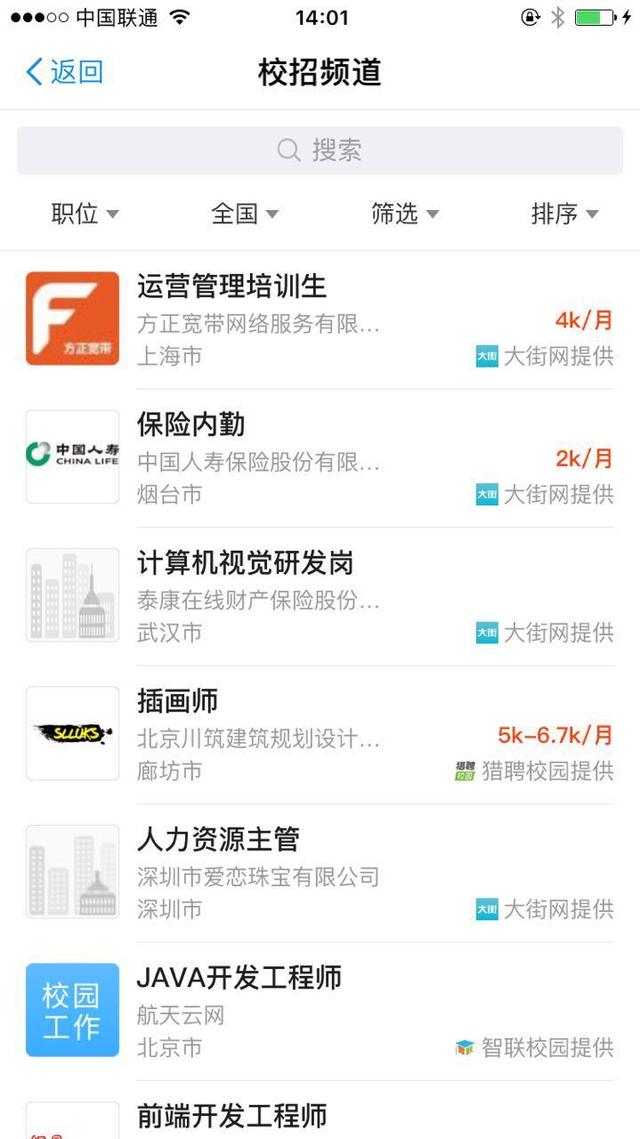Open the 计算机视觉研发岗 job listing
Image resolution: width=640 pixels, height=1139 pixels.
(320, 596)
